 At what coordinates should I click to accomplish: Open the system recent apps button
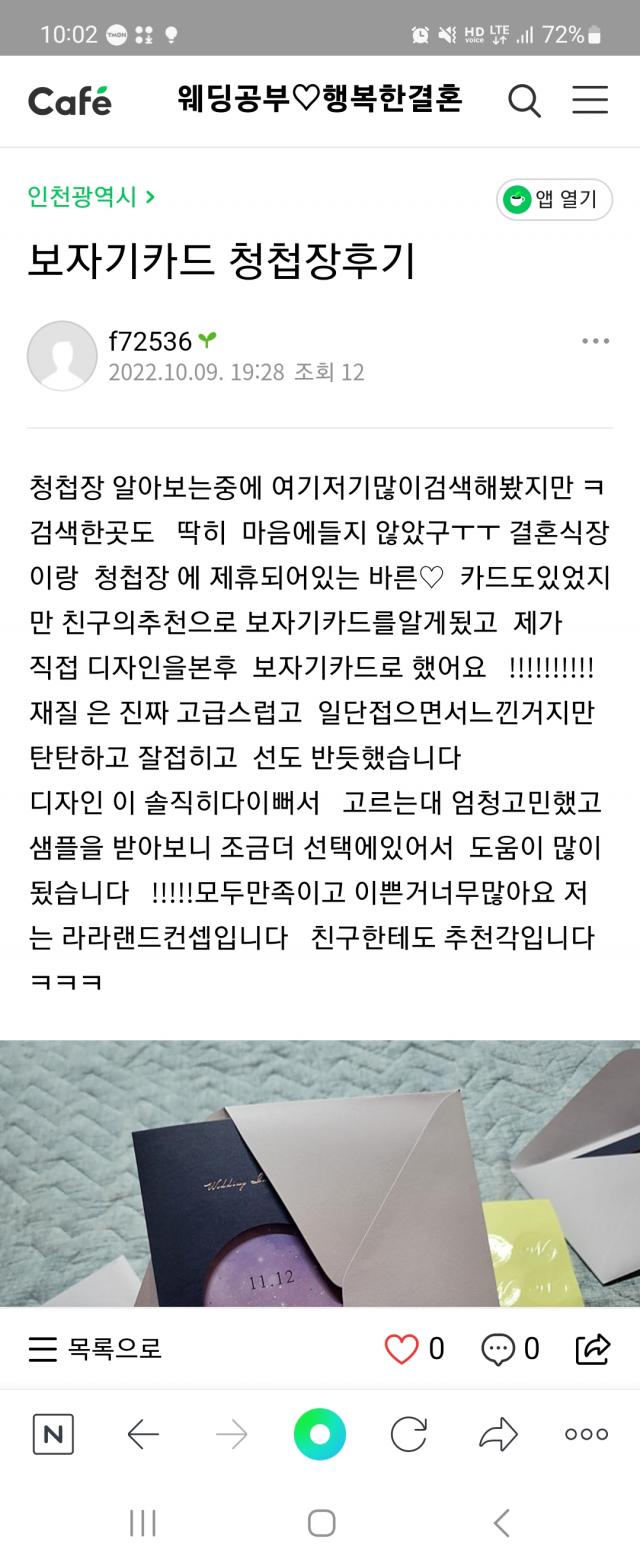(x=143, y=1523)
